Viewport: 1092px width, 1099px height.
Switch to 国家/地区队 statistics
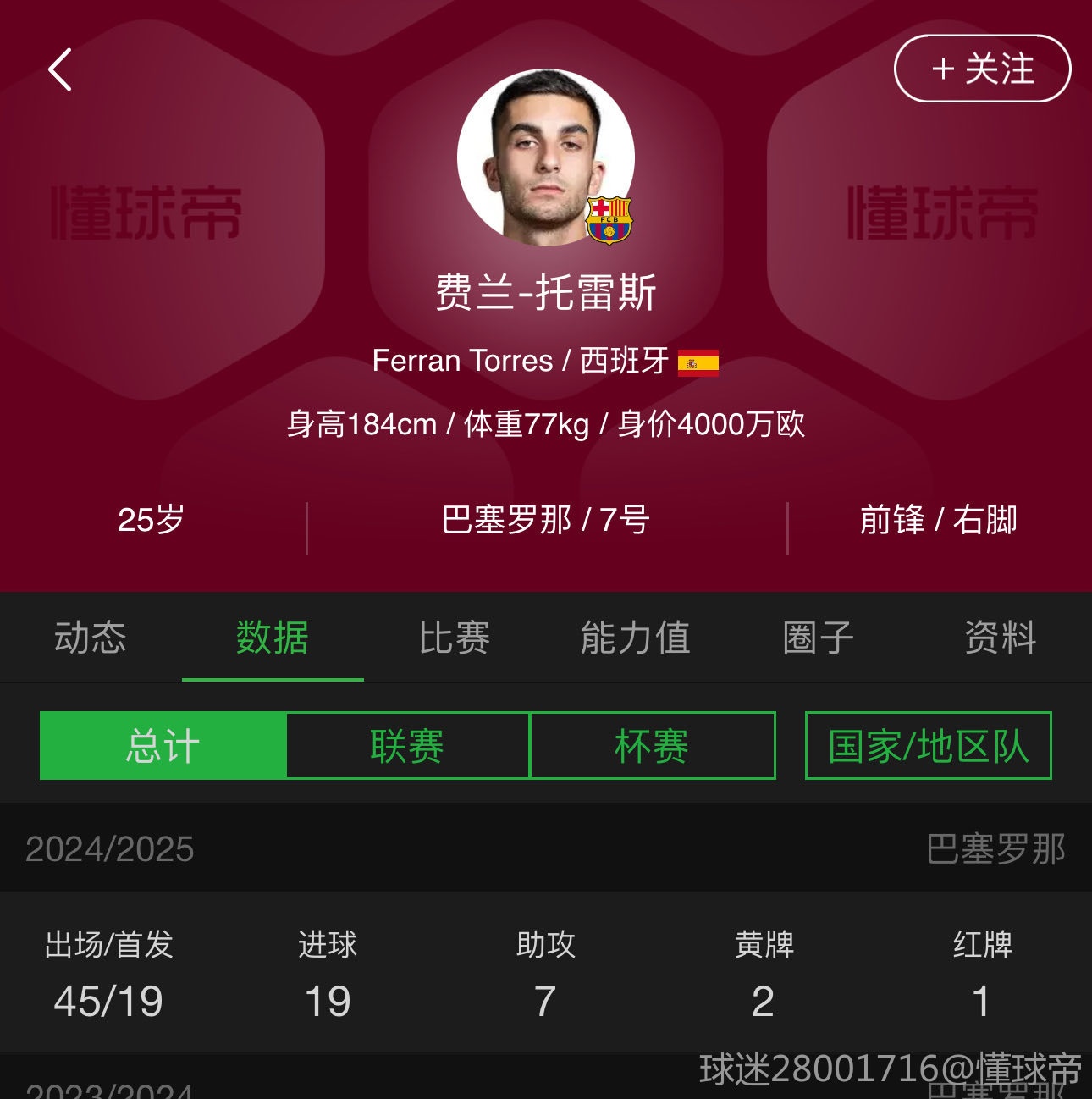(x=928, y=746)
